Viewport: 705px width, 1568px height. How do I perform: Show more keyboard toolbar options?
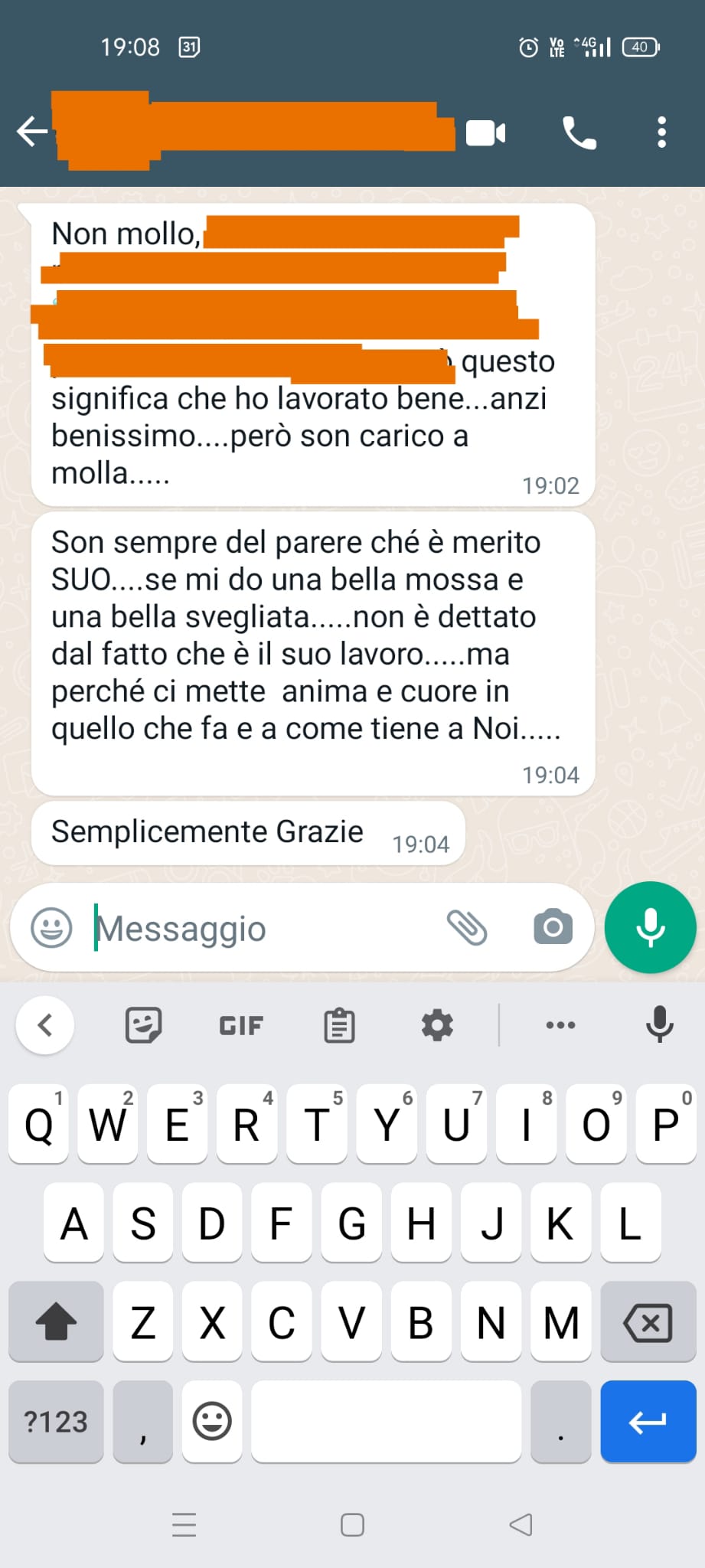tap(560, 1024)
